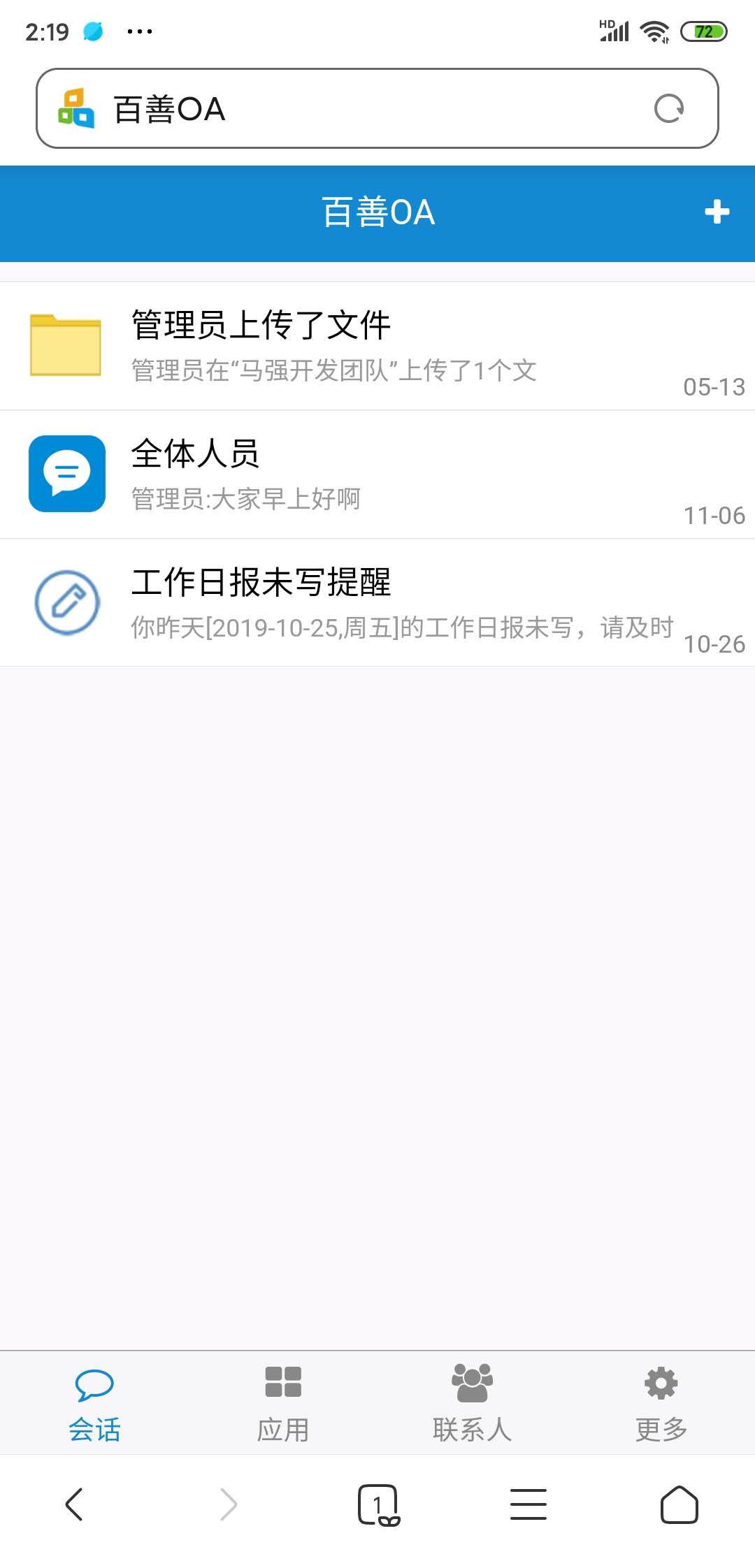
Task: Go back with the browser back arrow
Action: coord(74,1504)
